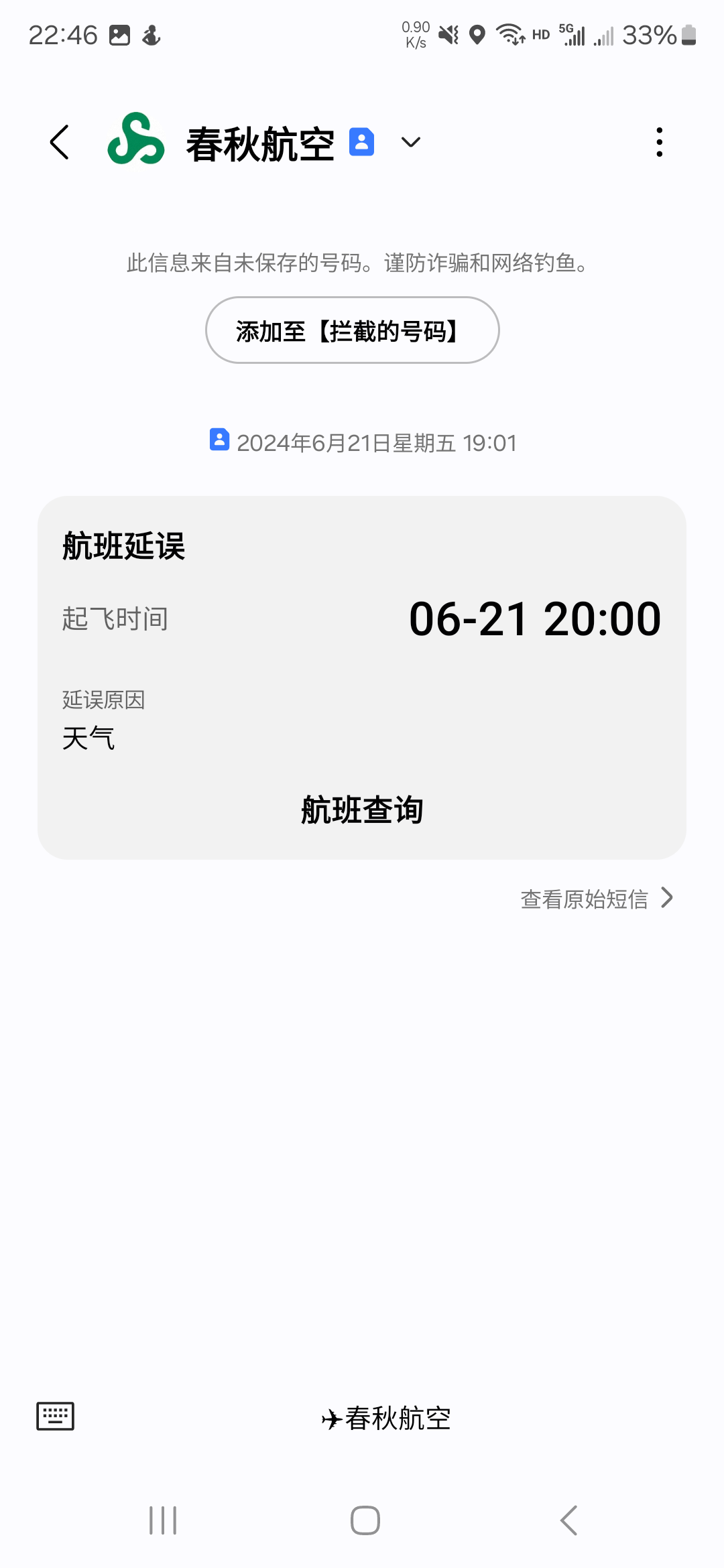Tap 添加至【拦截的号码】 button
724x1568 pixels.
point(352,330)
